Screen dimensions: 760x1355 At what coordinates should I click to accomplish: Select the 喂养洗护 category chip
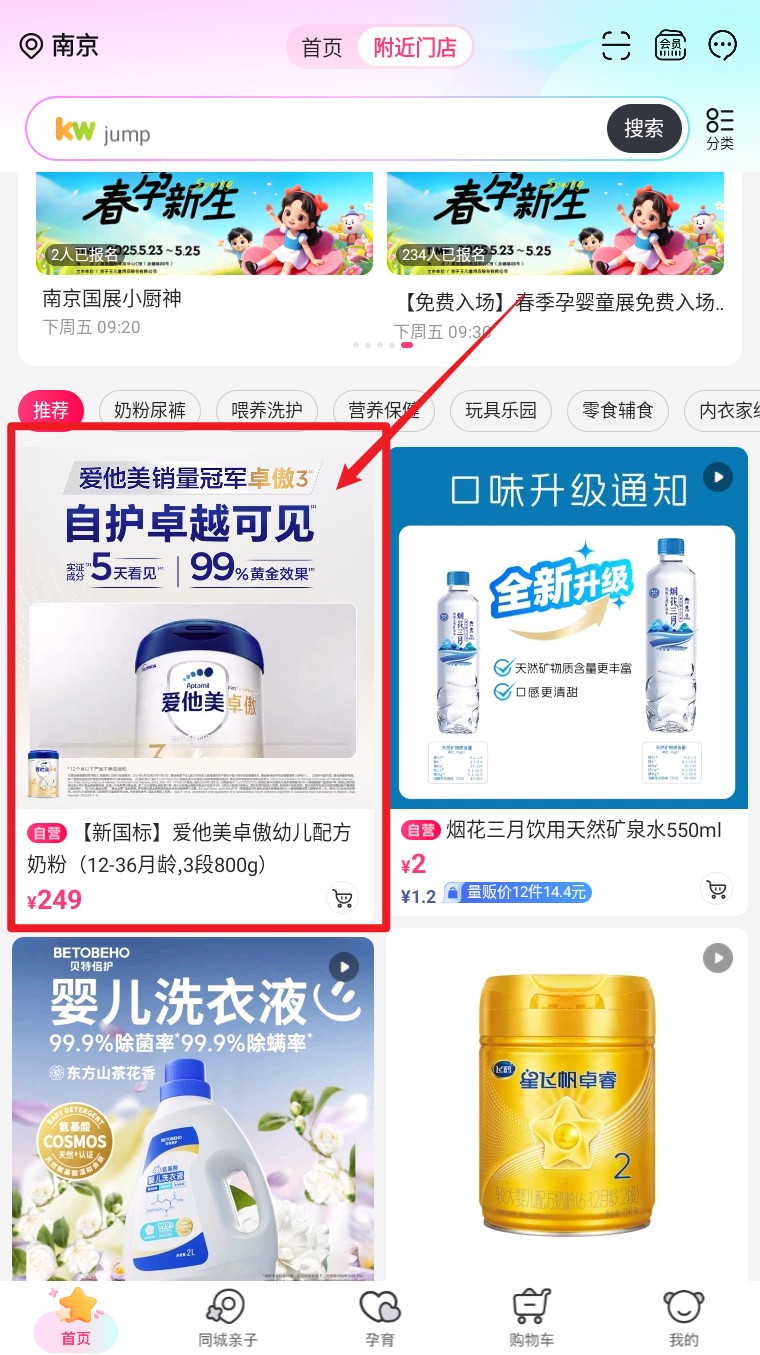267,410
